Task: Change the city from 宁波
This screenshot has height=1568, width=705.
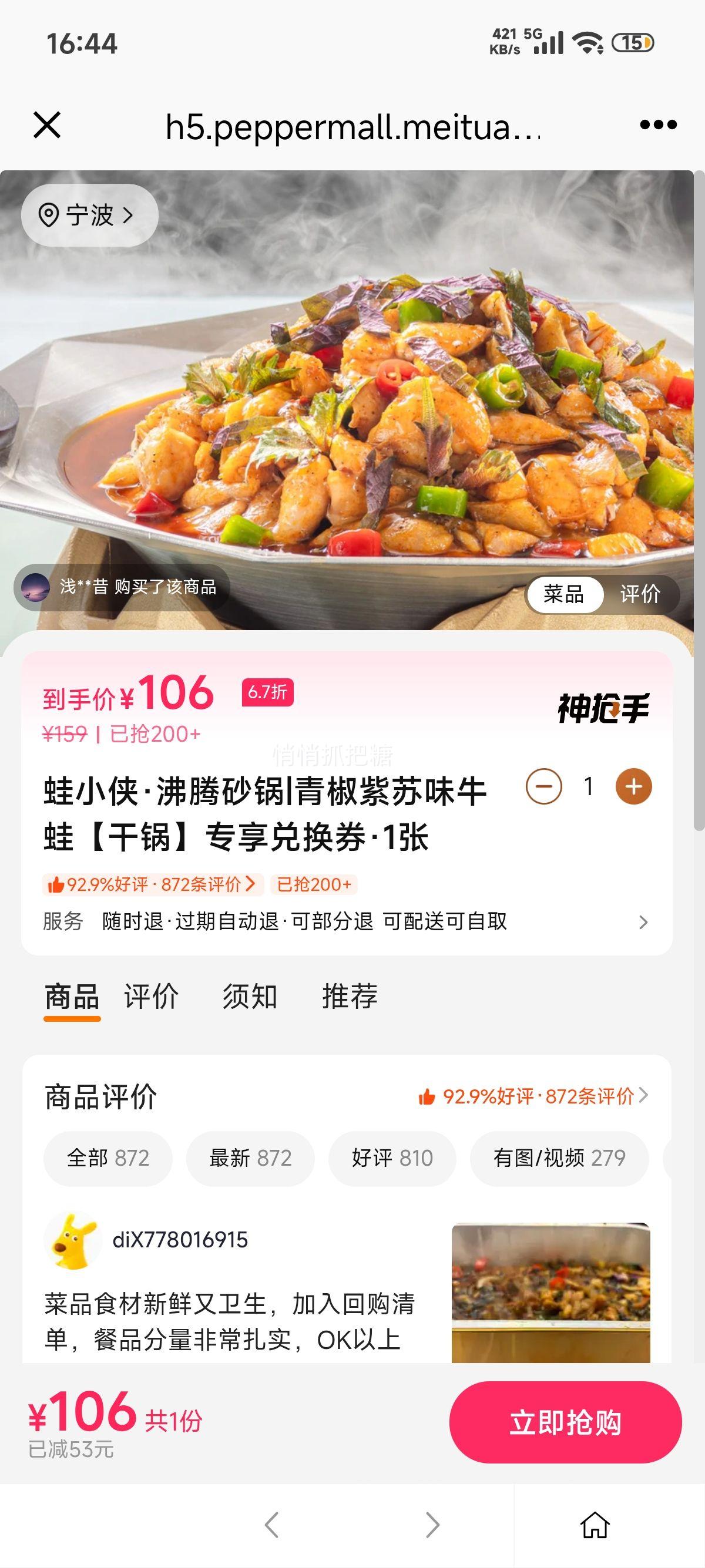Action: [89, 216]
